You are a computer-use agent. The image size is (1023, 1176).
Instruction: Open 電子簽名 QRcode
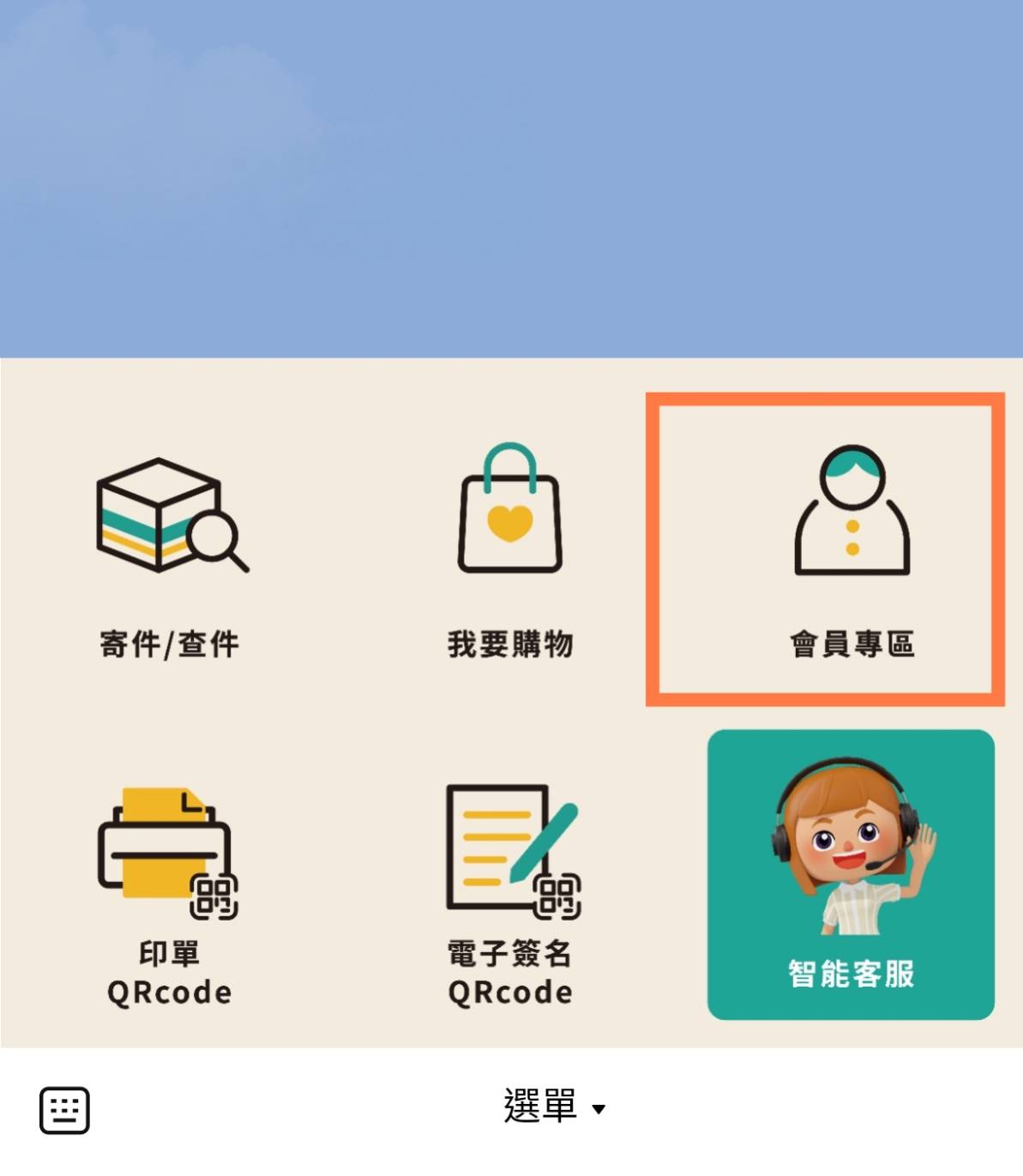511,891
